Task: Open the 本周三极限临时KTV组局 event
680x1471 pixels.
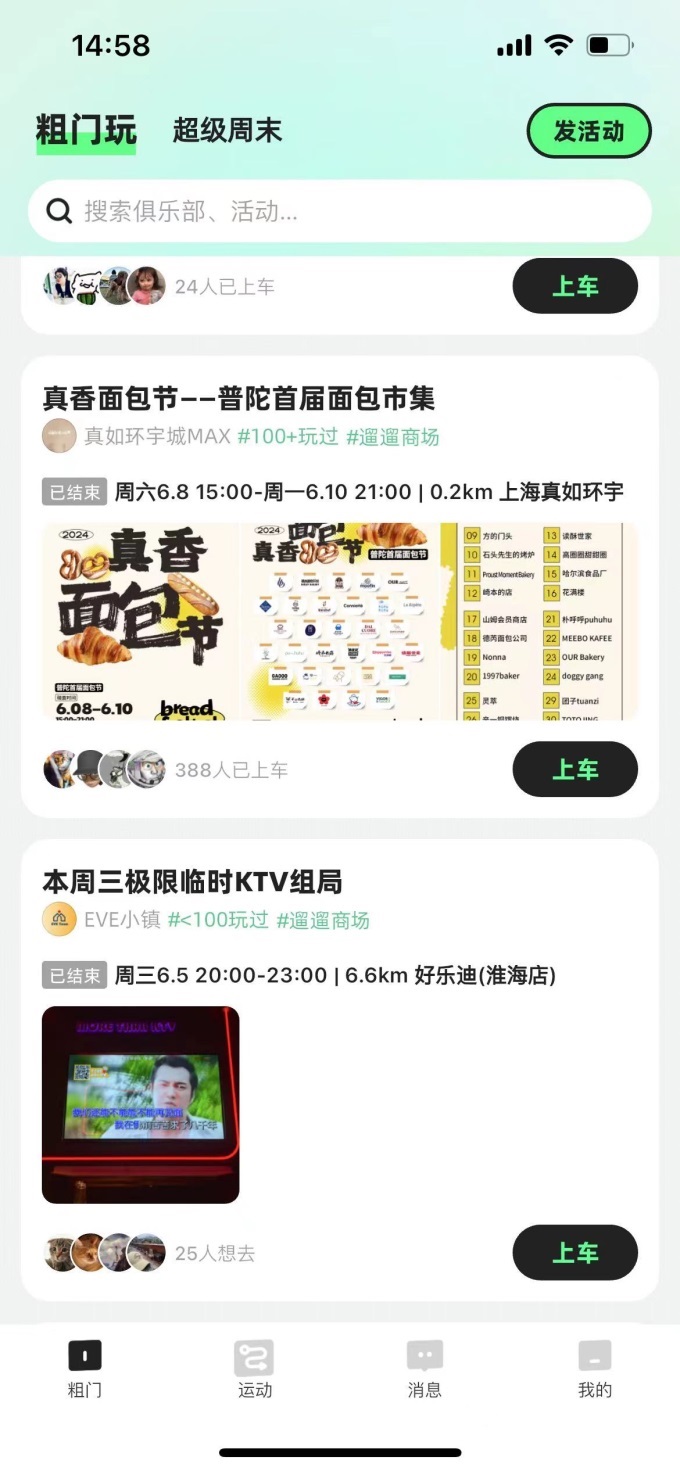Action: [192, 882]
